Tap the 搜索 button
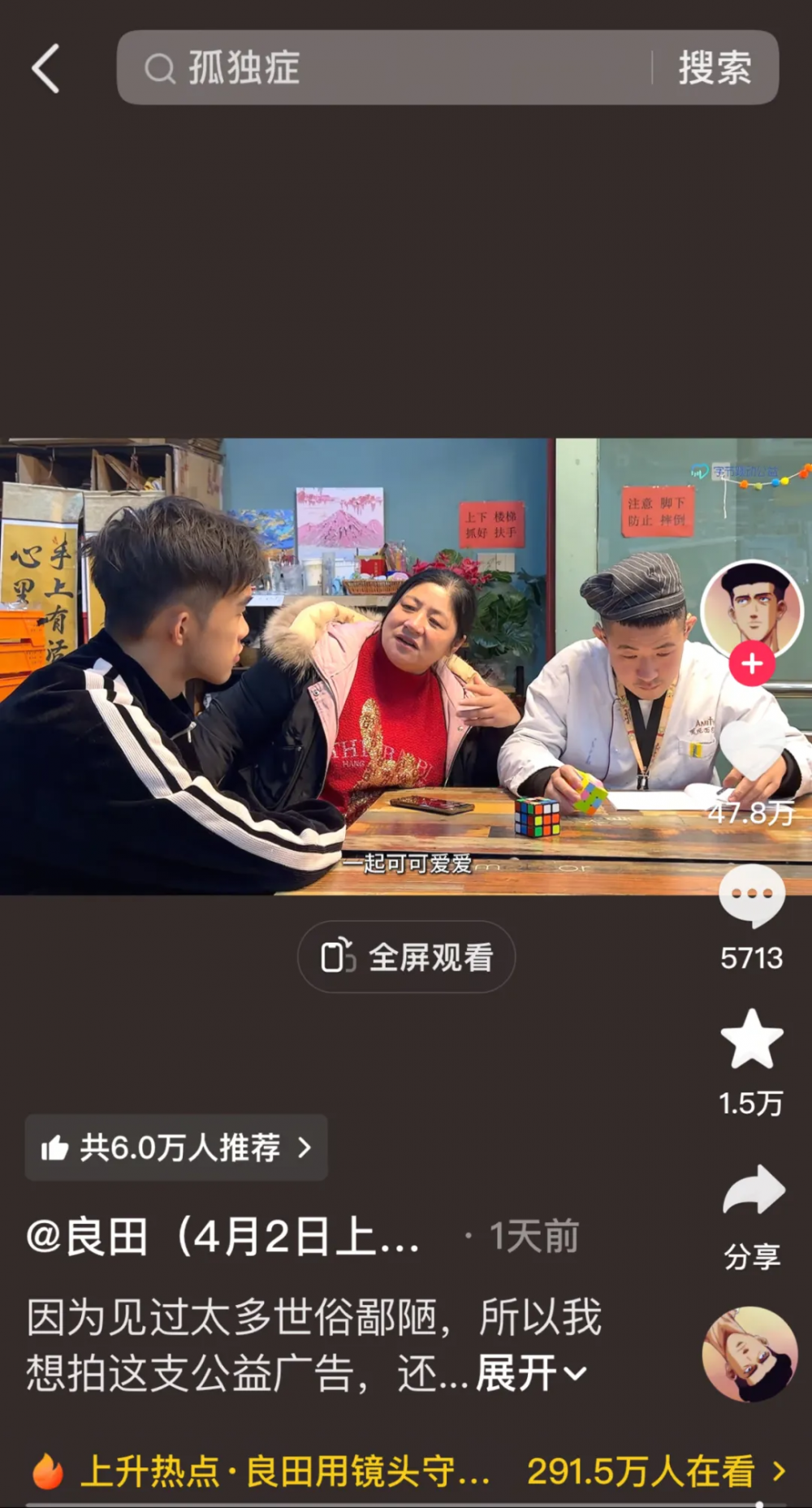 pyautogui.click(x=715, y=67)
